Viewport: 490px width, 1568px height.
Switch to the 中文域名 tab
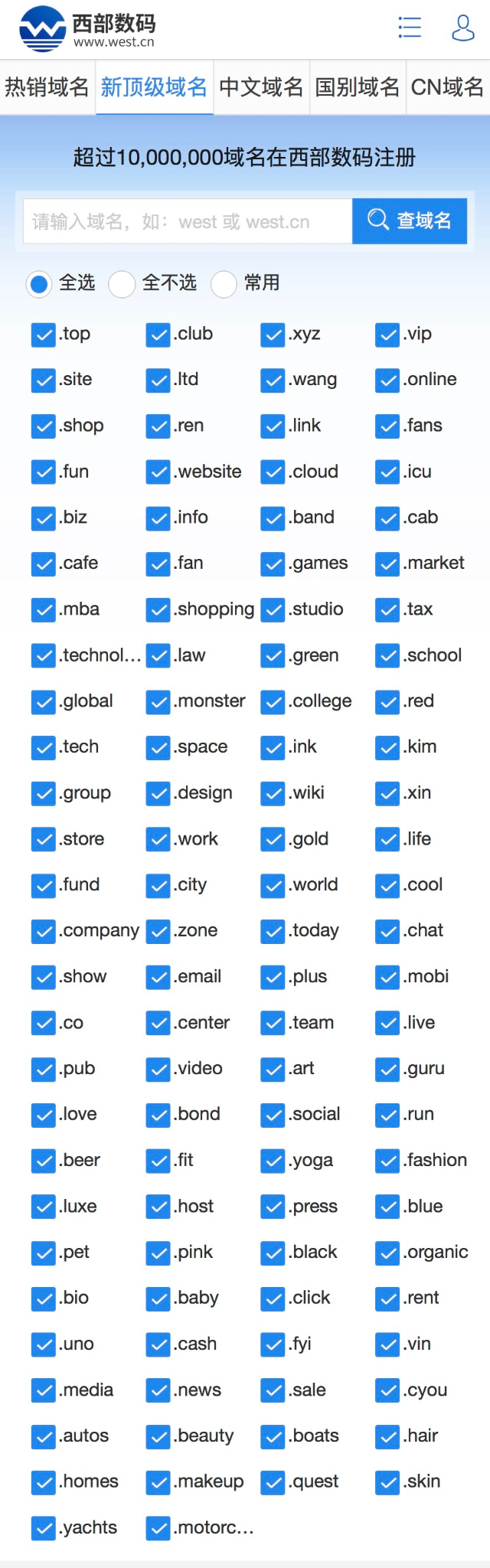[x=261, y=87]
